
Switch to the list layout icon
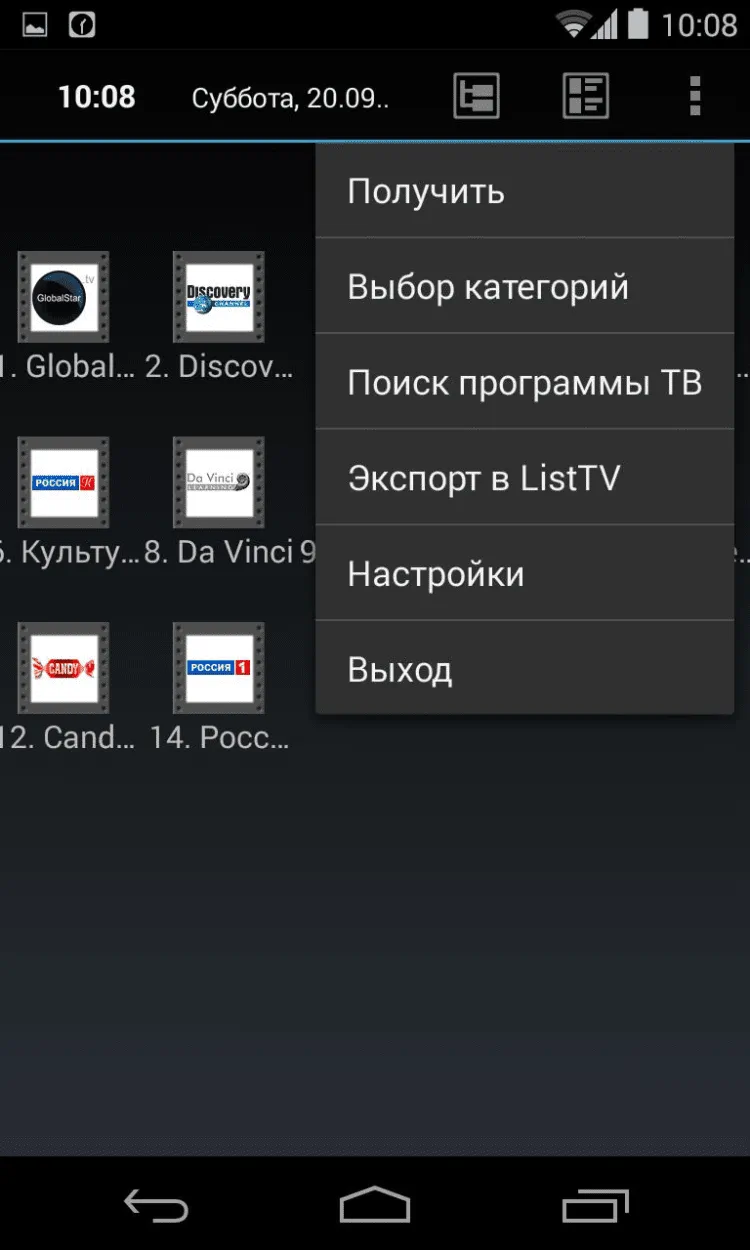point(585,97)
